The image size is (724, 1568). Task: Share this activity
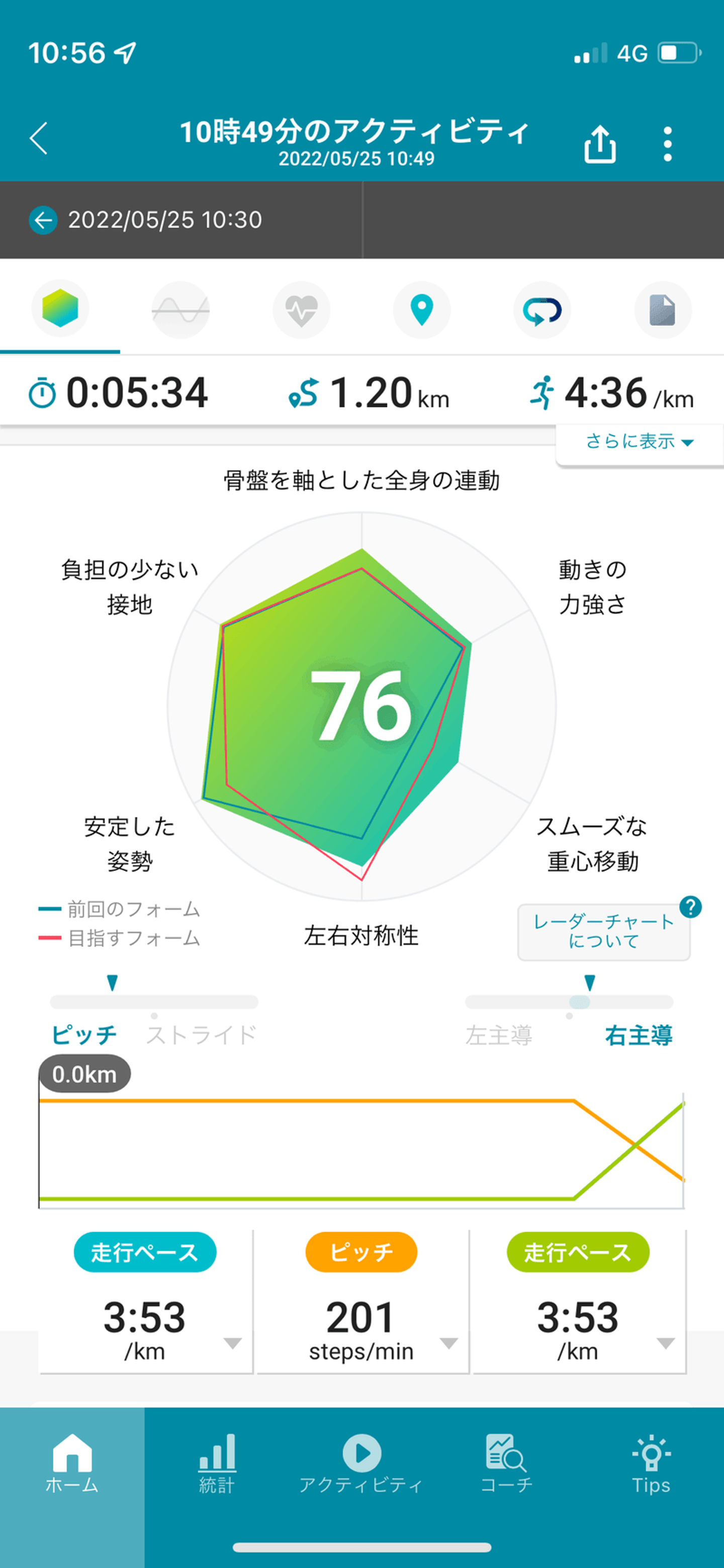(600, 144)
